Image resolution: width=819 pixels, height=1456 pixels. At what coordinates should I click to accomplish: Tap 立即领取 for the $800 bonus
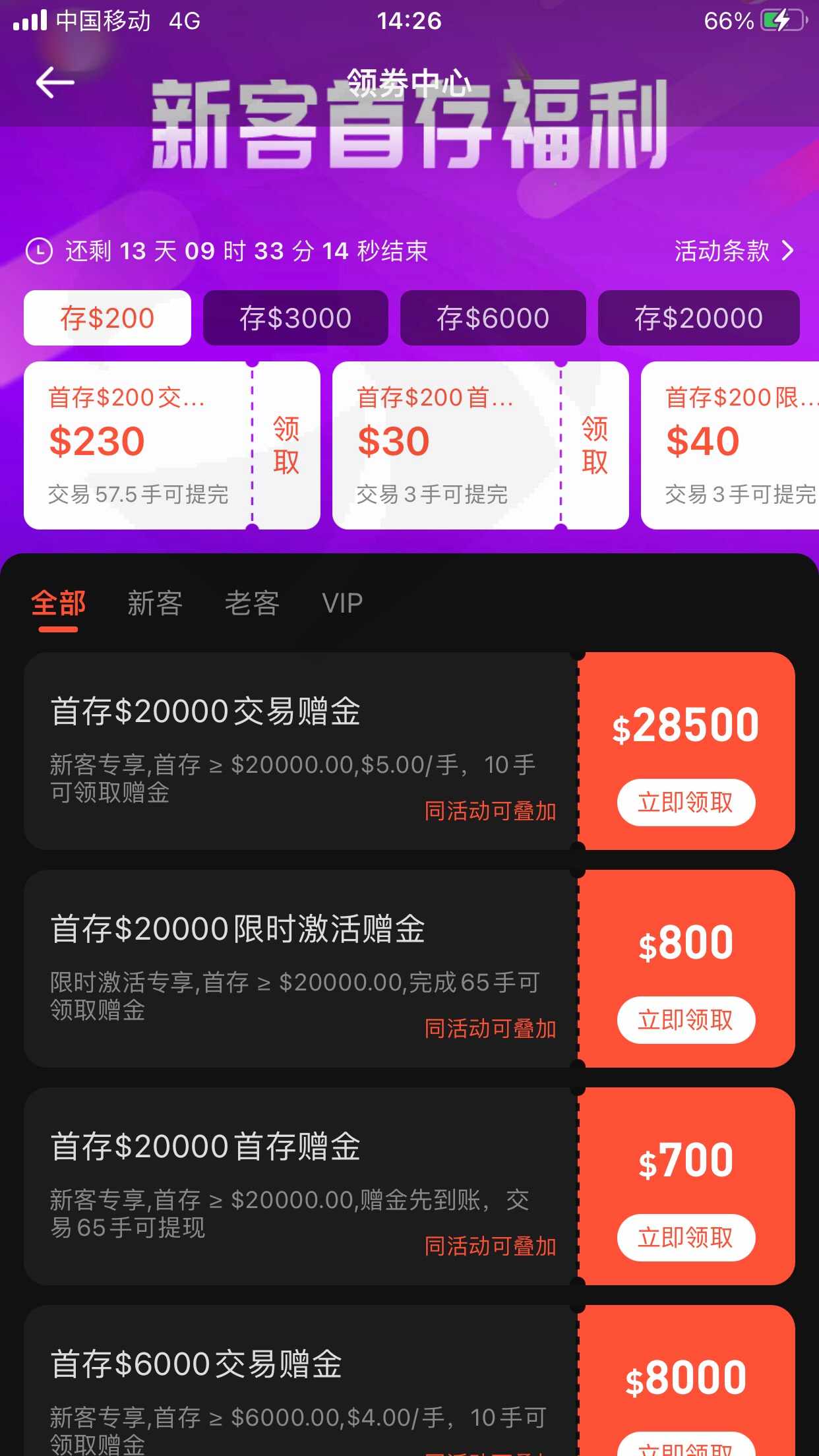(686, 1020)
